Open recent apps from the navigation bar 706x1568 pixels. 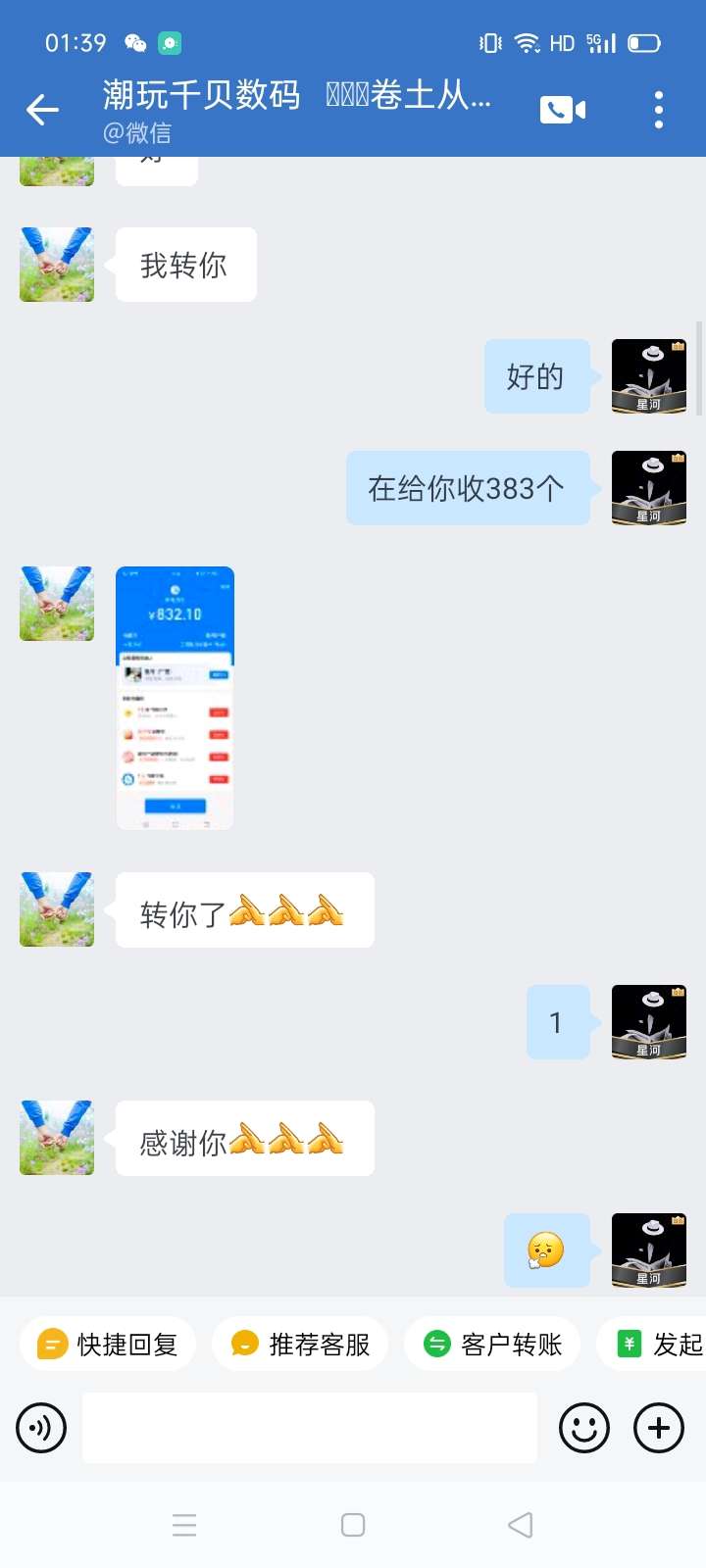click(x=184, y=1525)
